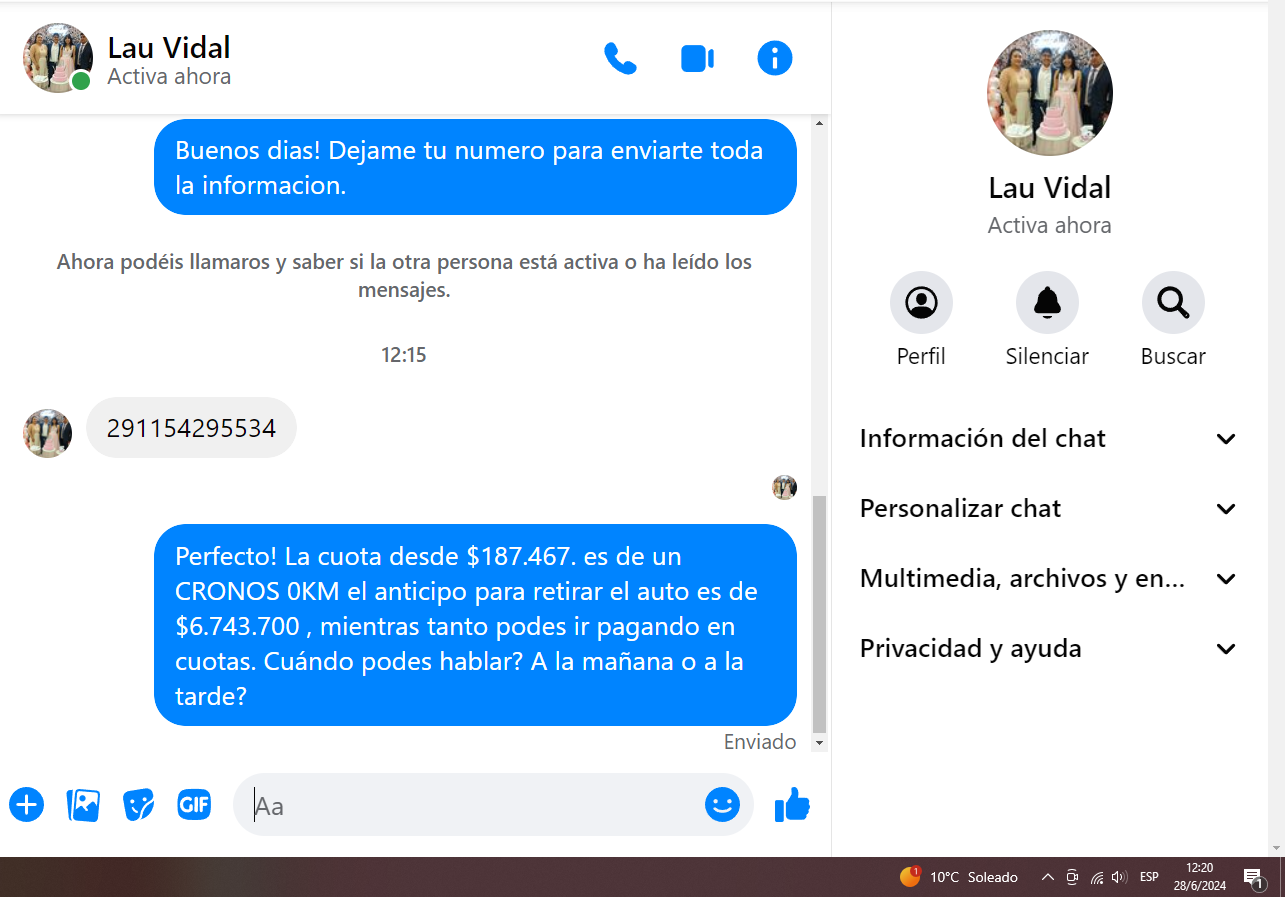
Task: Open Lau Vidal's profile (Perfil)
Action: click(921, 302)
